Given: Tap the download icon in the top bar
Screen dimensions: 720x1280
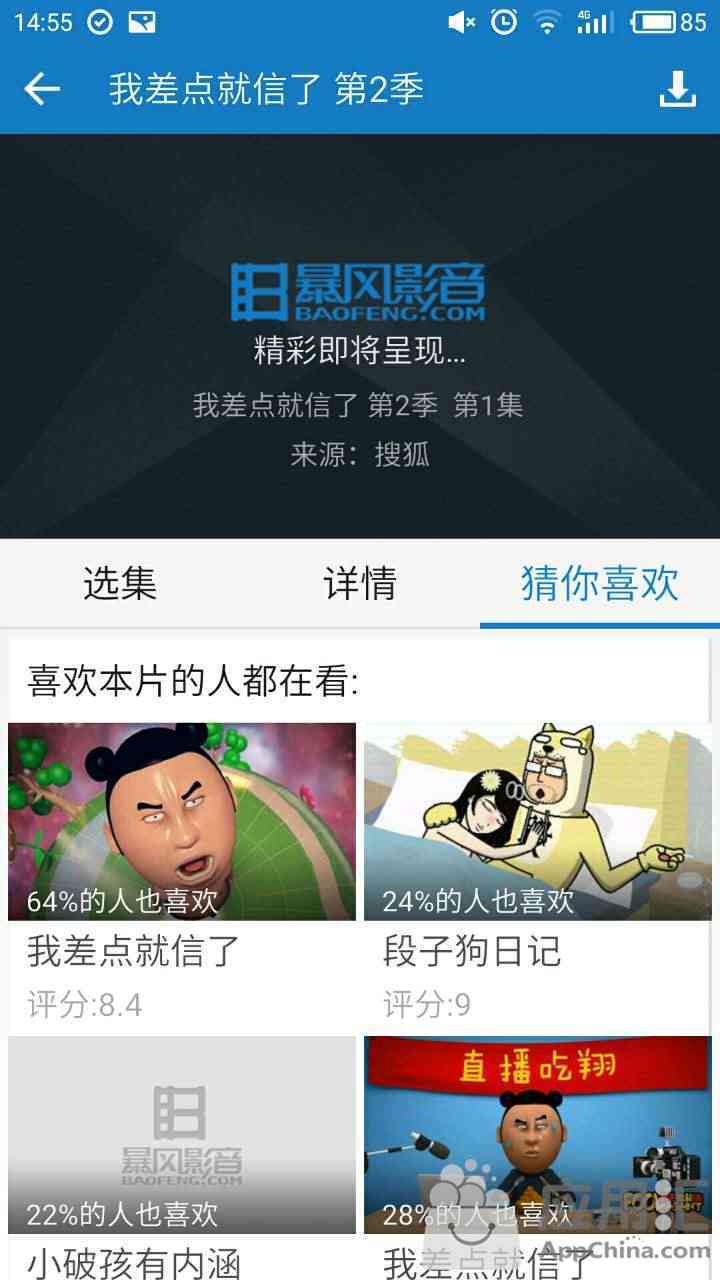Looking at the screenshot, I should 677,89.
